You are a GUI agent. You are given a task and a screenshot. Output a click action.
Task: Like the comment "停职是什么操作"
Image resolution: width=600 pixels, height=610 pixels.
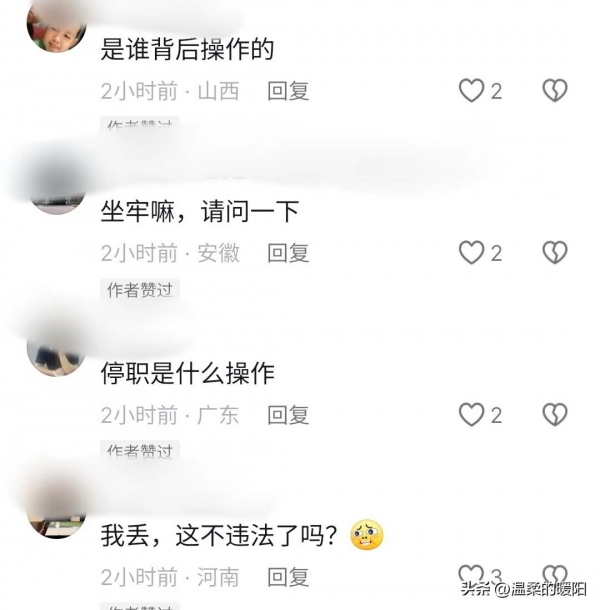pos(471,414)
